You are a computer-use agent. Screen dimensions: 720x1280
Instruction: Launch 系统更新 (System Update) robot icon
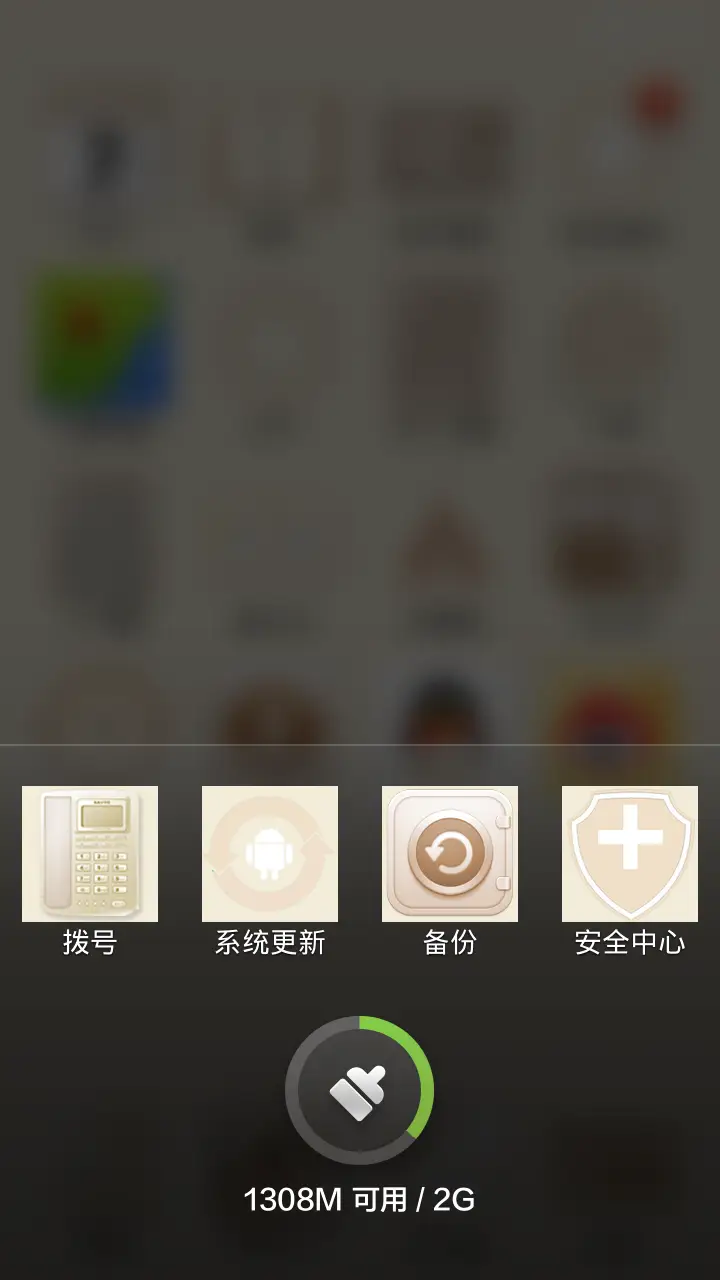(270, 854)
